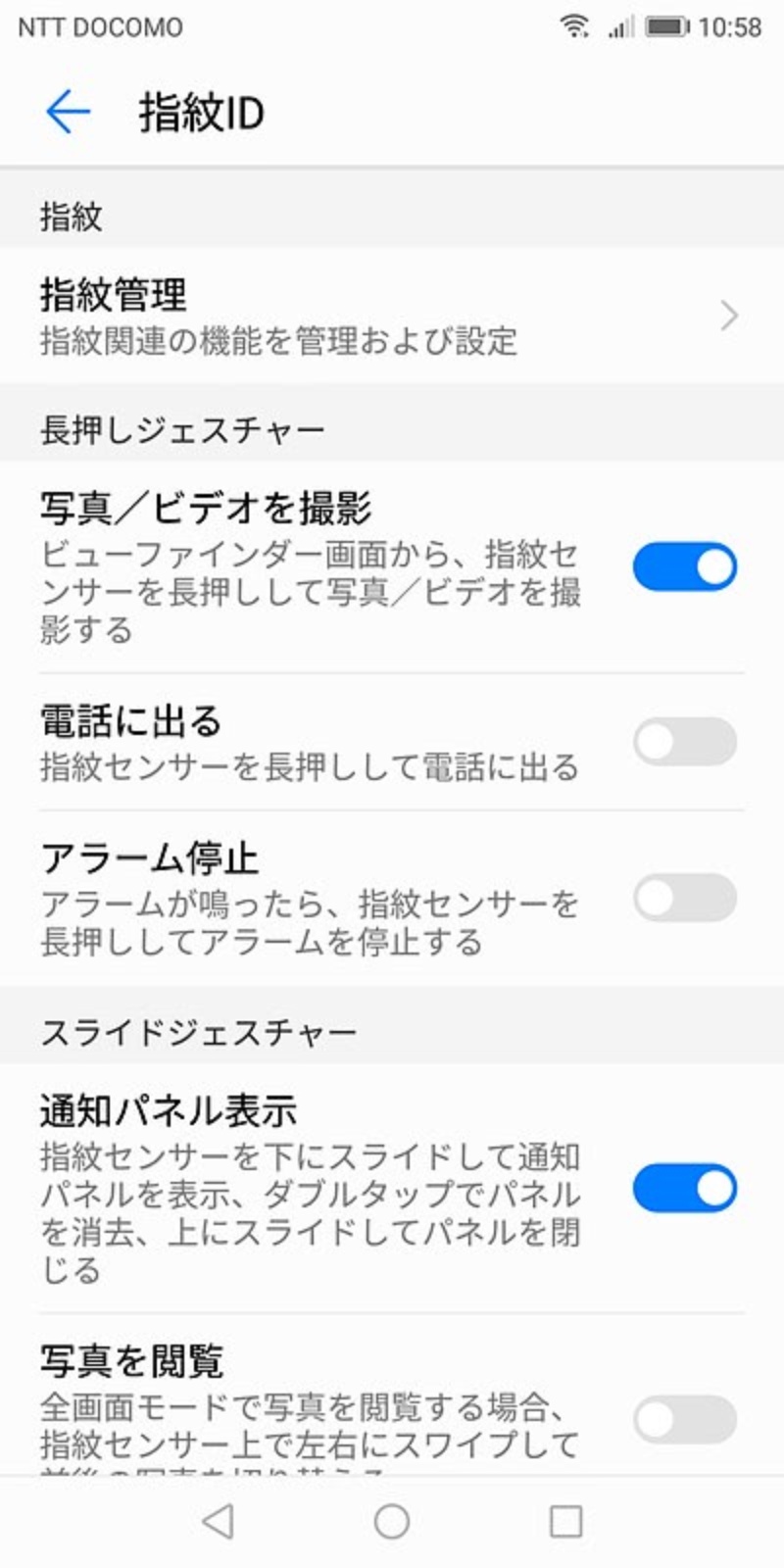784x1568 pixels.
Task: Tap the back triangle navigation button
Action: pyautogui.click(x=218, y=1522)
